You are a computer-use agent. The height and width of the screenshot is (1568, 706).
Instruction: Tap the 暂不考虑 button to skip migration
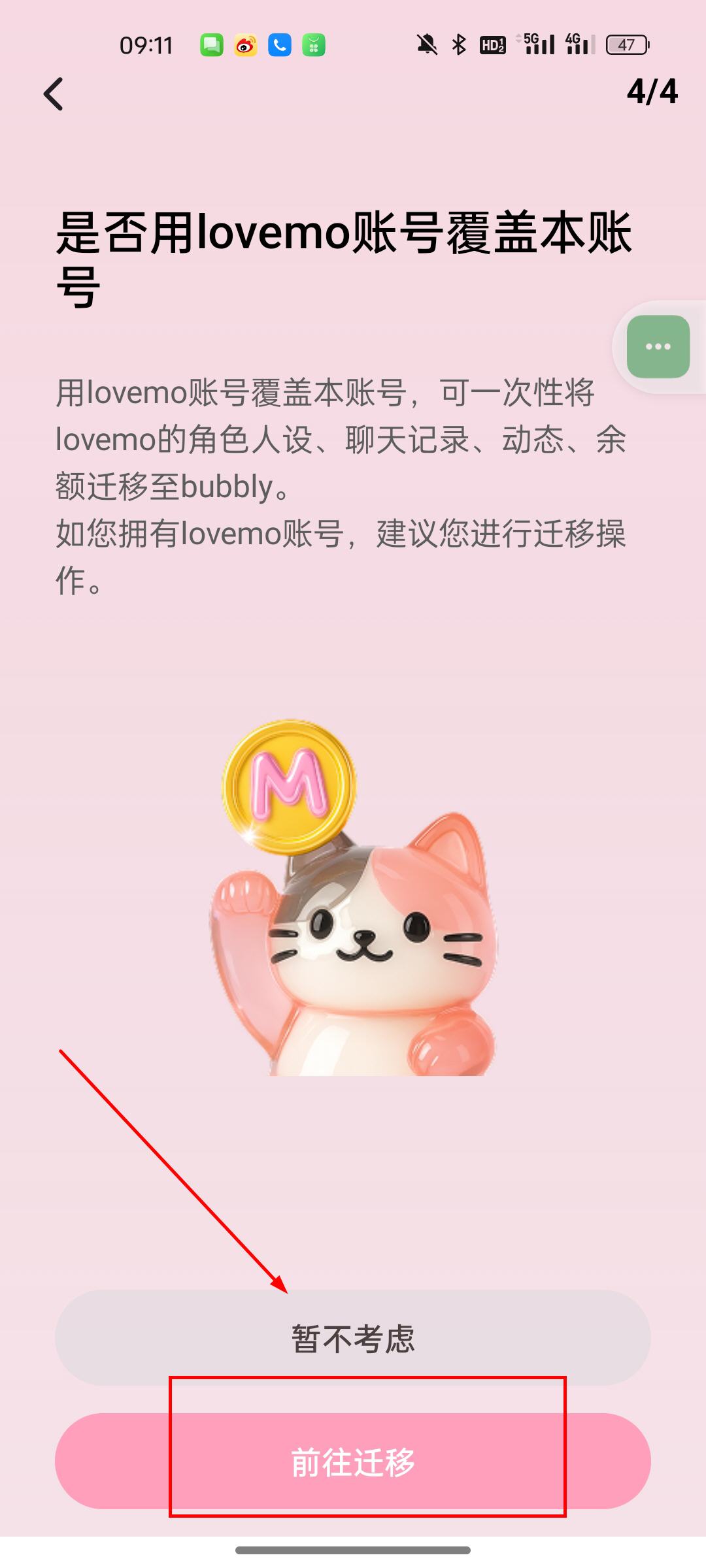coord(353,1338)
